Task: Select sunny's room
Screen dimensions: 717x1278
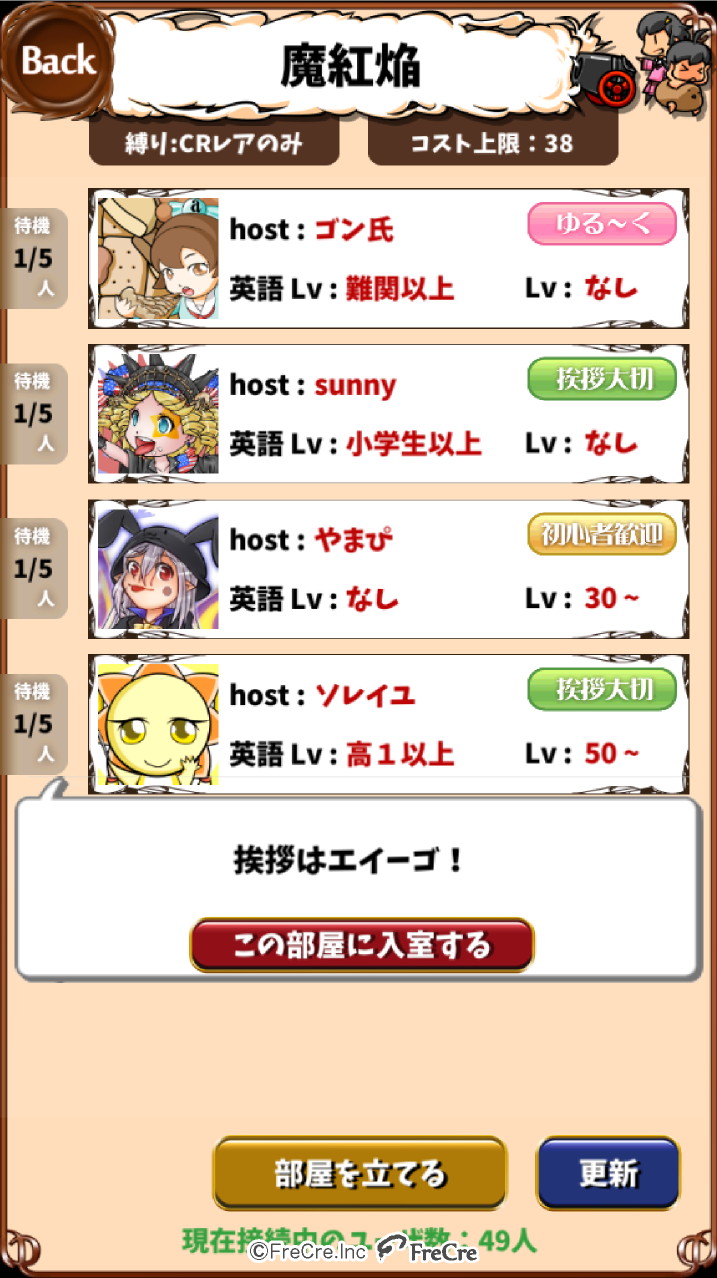Action: pyautogui.click(x=388, y=414)
